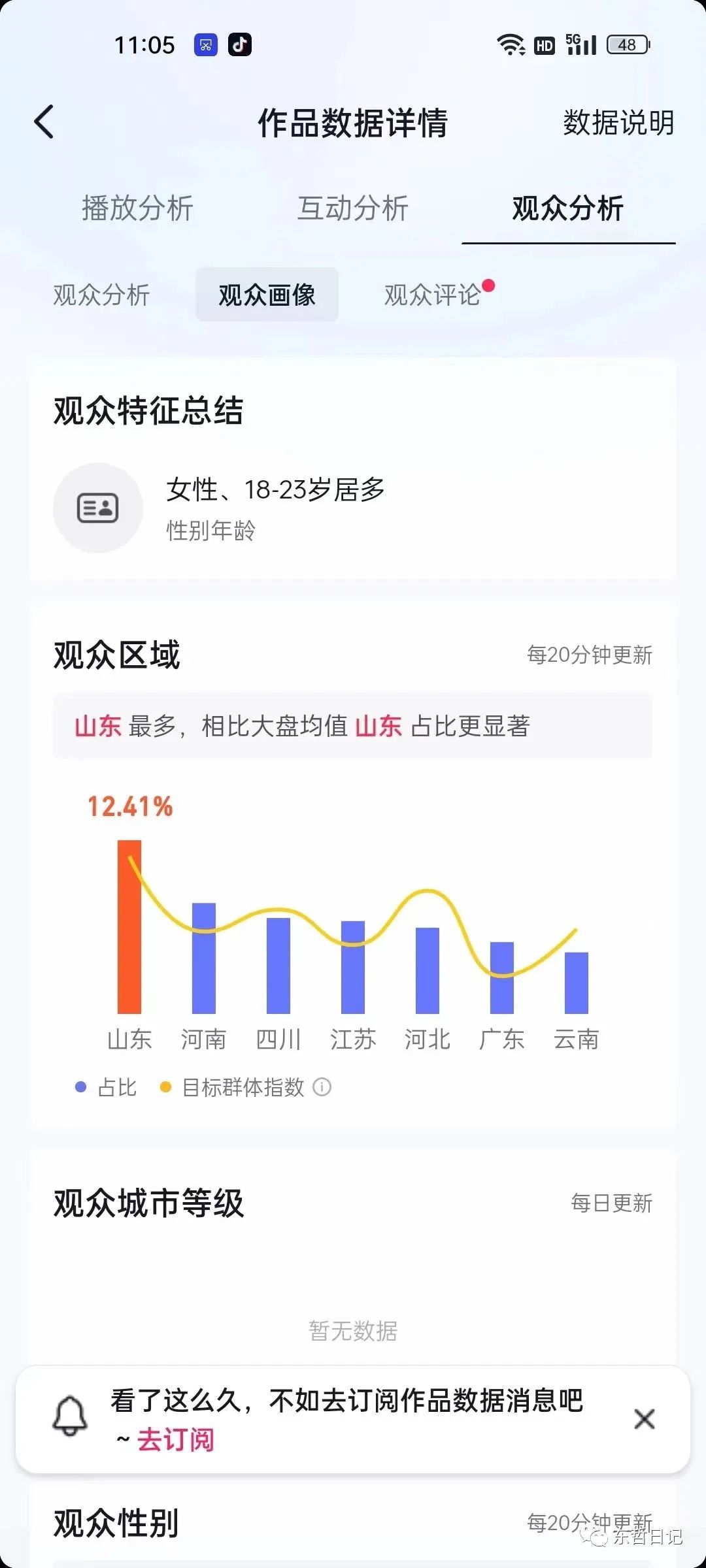Open the 观众画像 sub-tab

267,295
